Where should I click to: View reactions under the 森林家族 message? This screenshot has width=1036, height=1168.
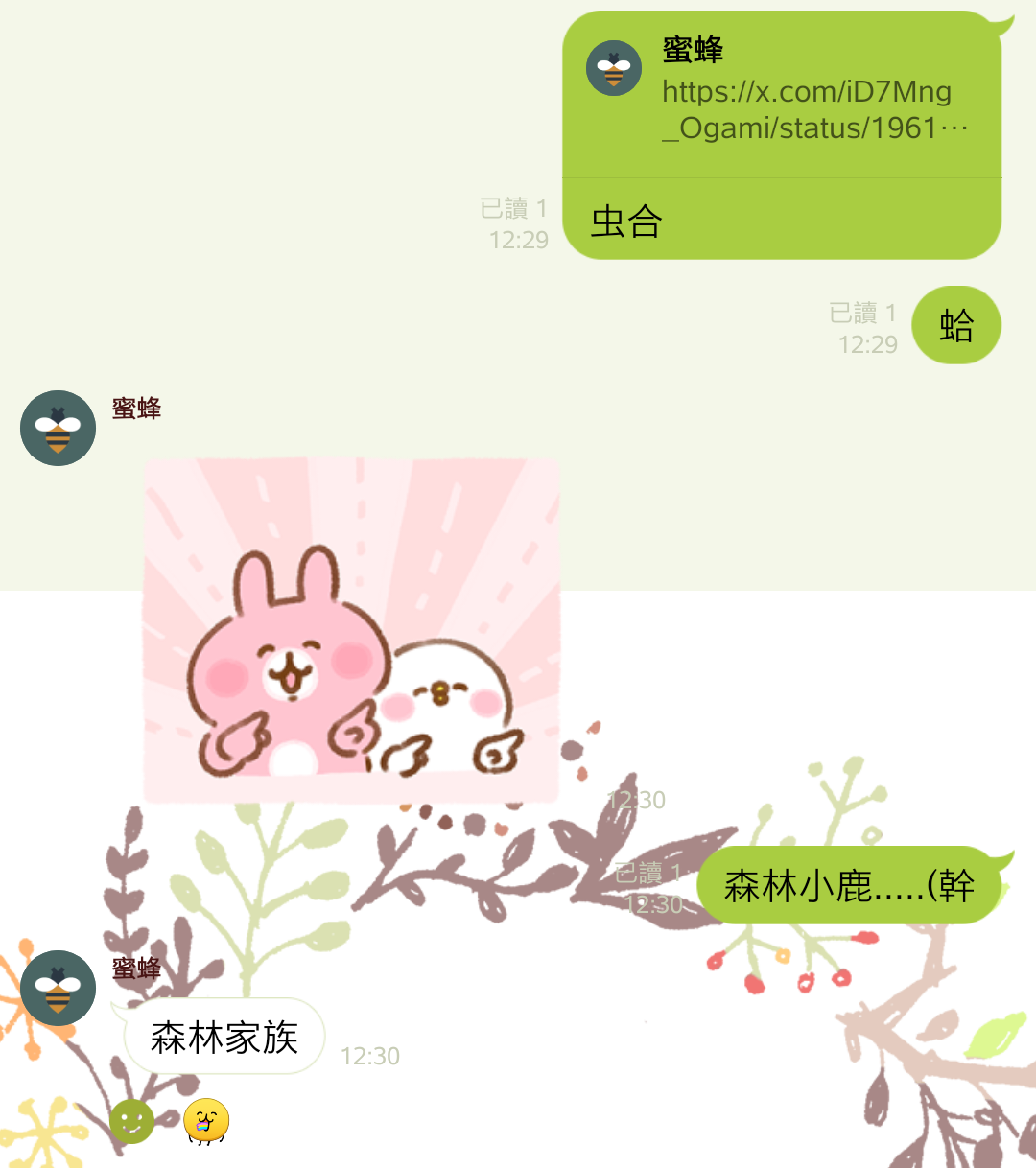click(170, 1121)
